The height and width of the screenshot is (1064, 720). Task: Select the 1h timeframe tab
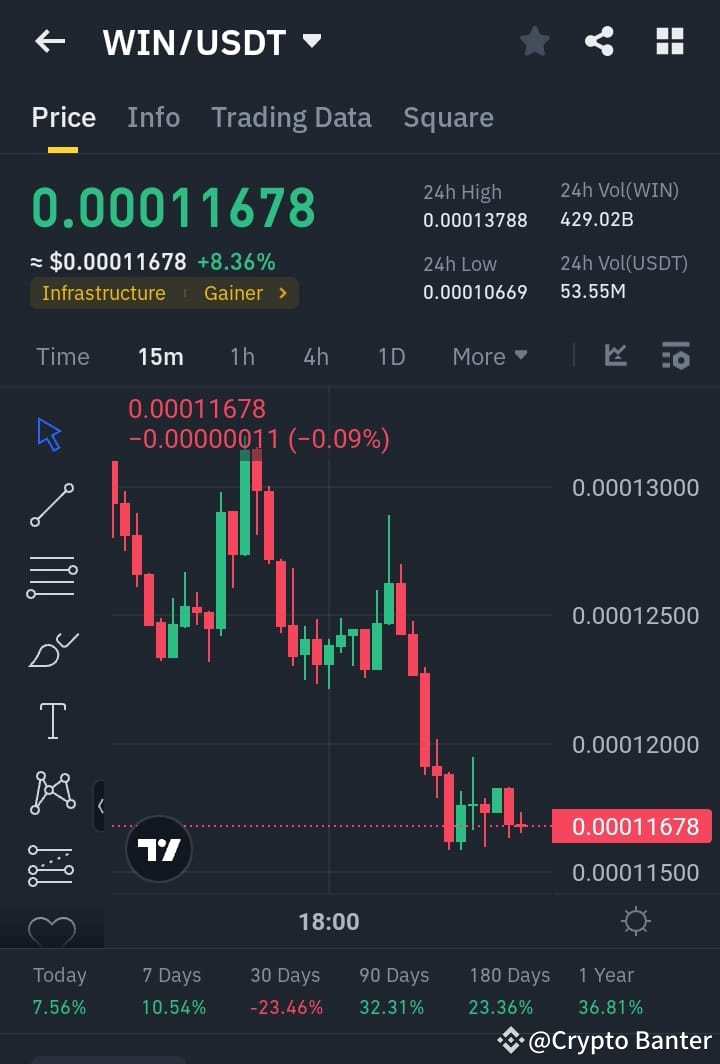242,356
